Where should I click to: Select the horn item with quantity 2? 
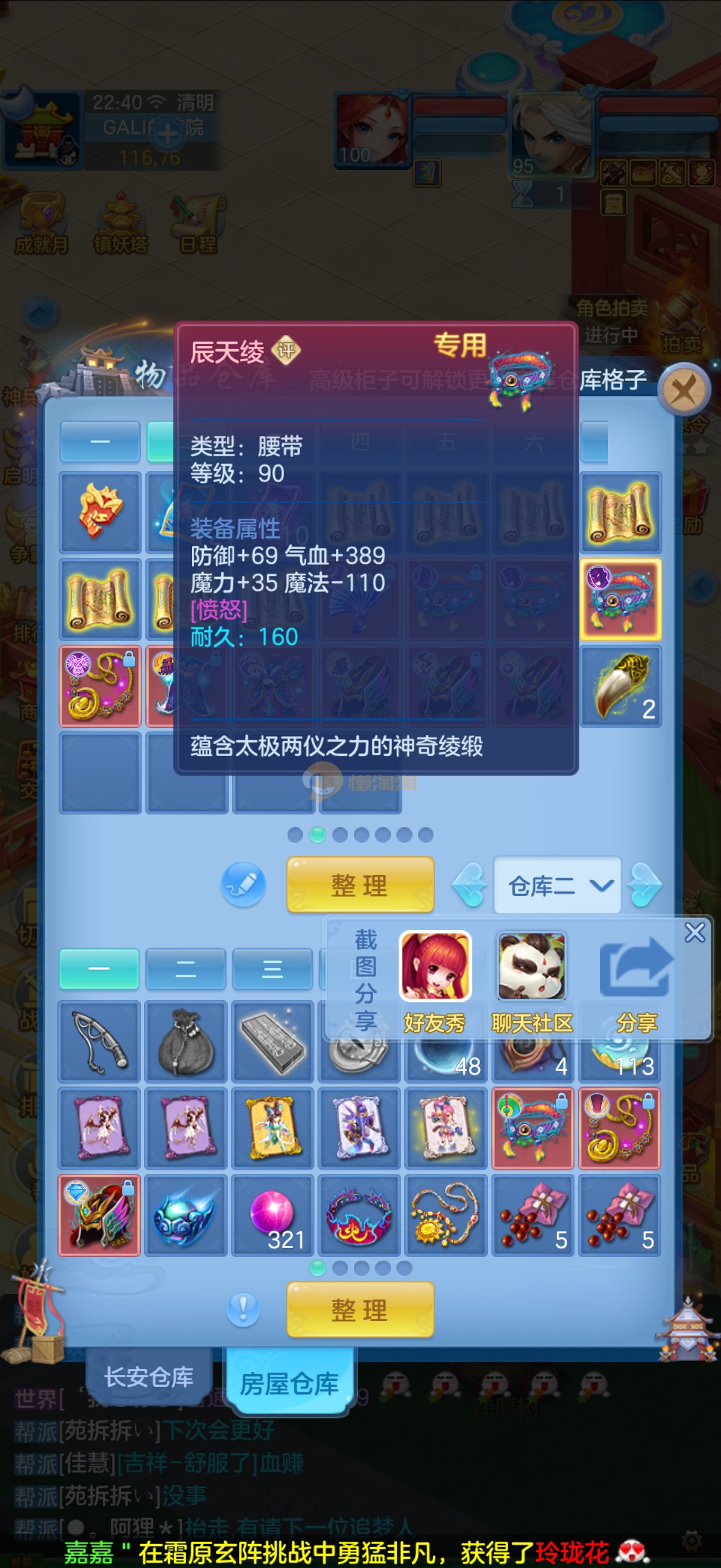coord(621,686)
